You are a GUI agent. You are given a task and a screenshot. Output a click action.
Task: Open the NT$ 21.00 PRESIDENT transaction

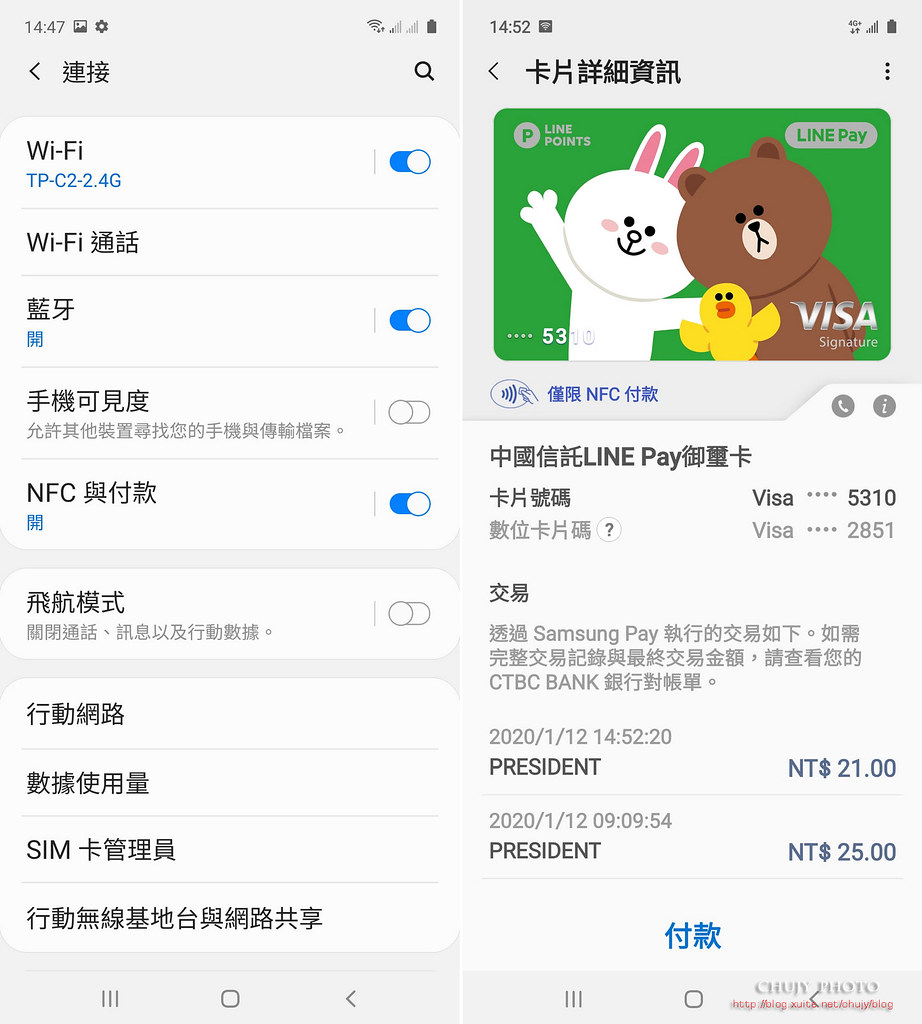692,754
